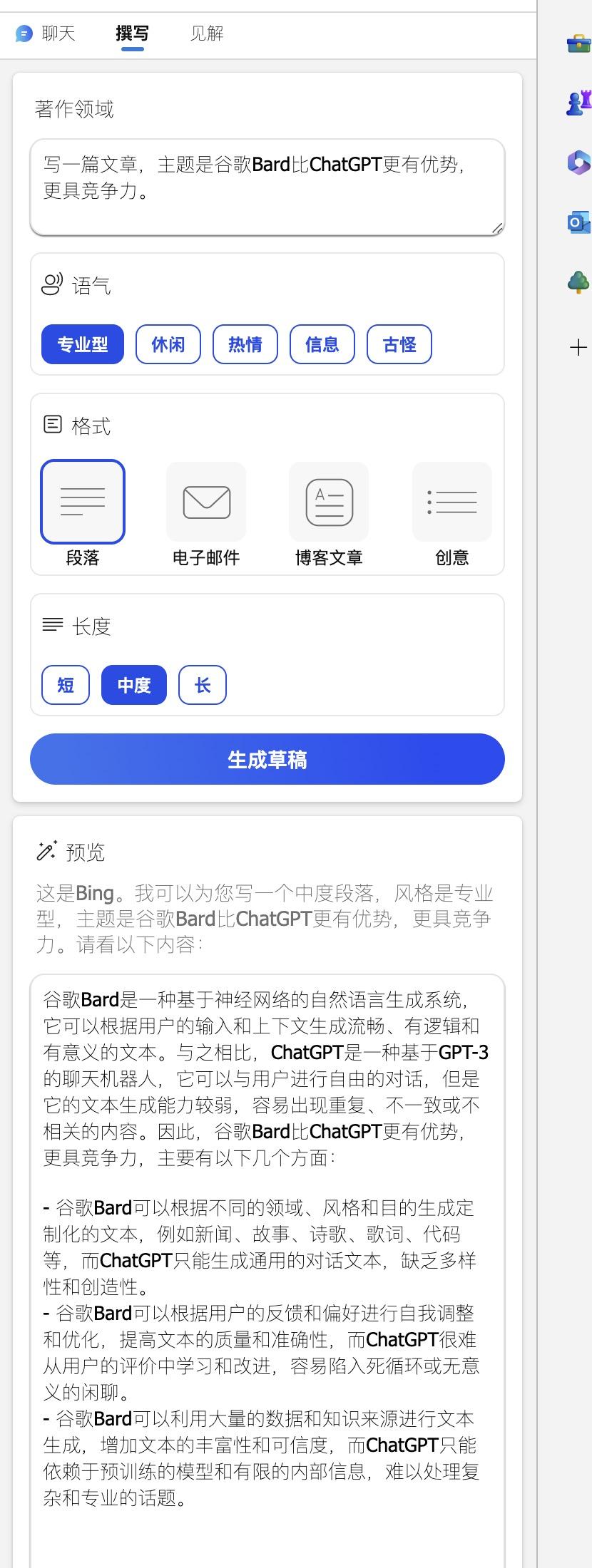
Task: Choose the 休闲 tone chip
Action: pos(168,345)
